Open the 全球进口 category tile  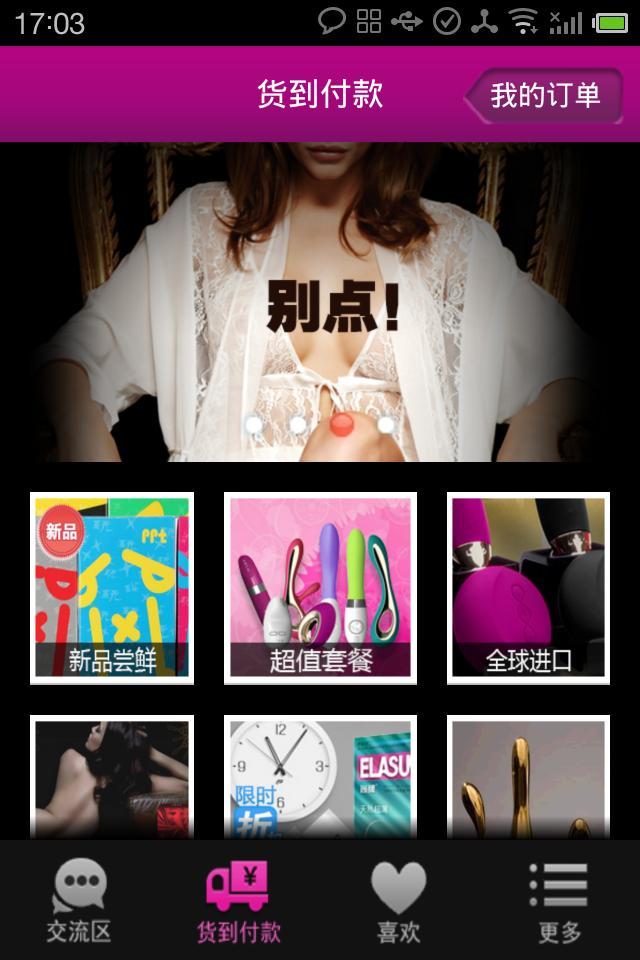click(528, 588)
